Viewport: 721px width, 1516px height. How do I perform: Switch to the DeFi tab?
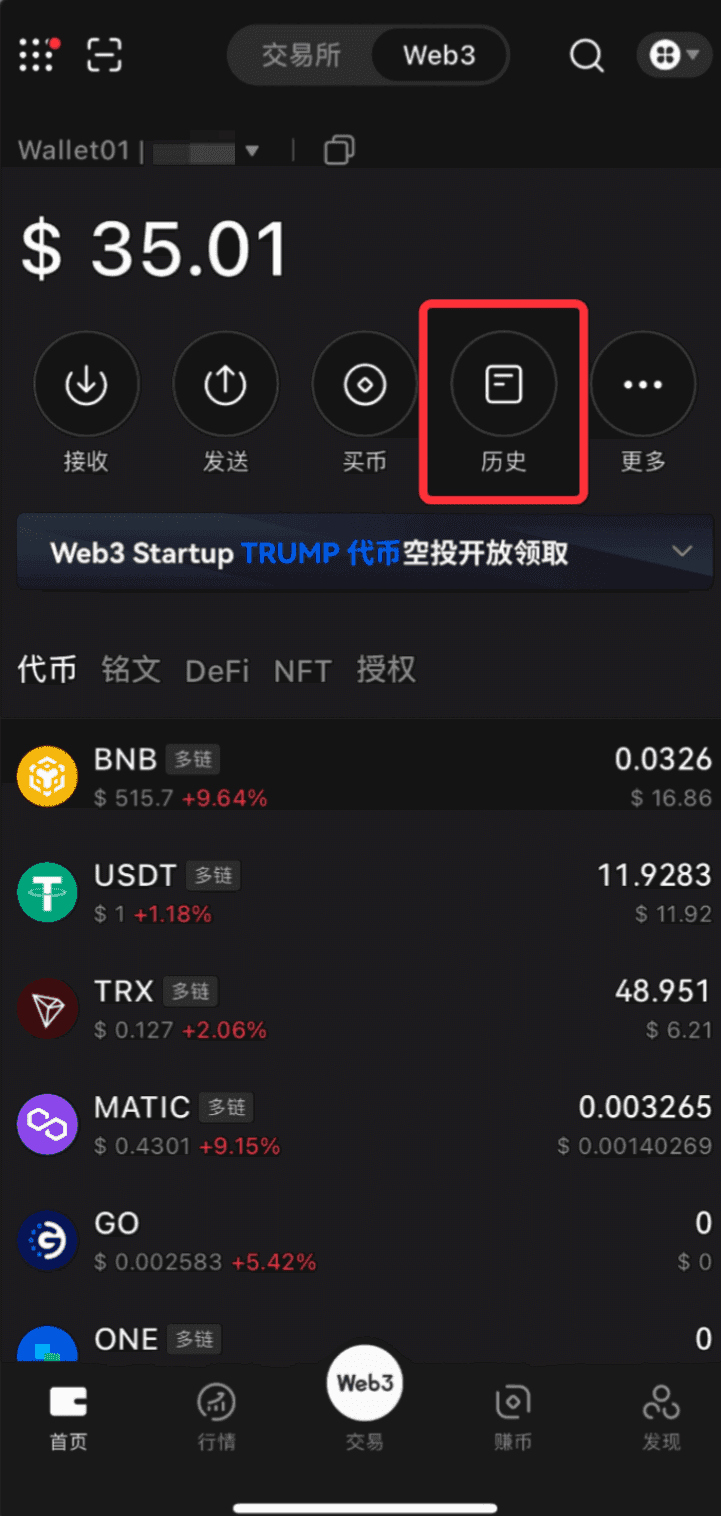pyautogui.click(x=217, y=670)
